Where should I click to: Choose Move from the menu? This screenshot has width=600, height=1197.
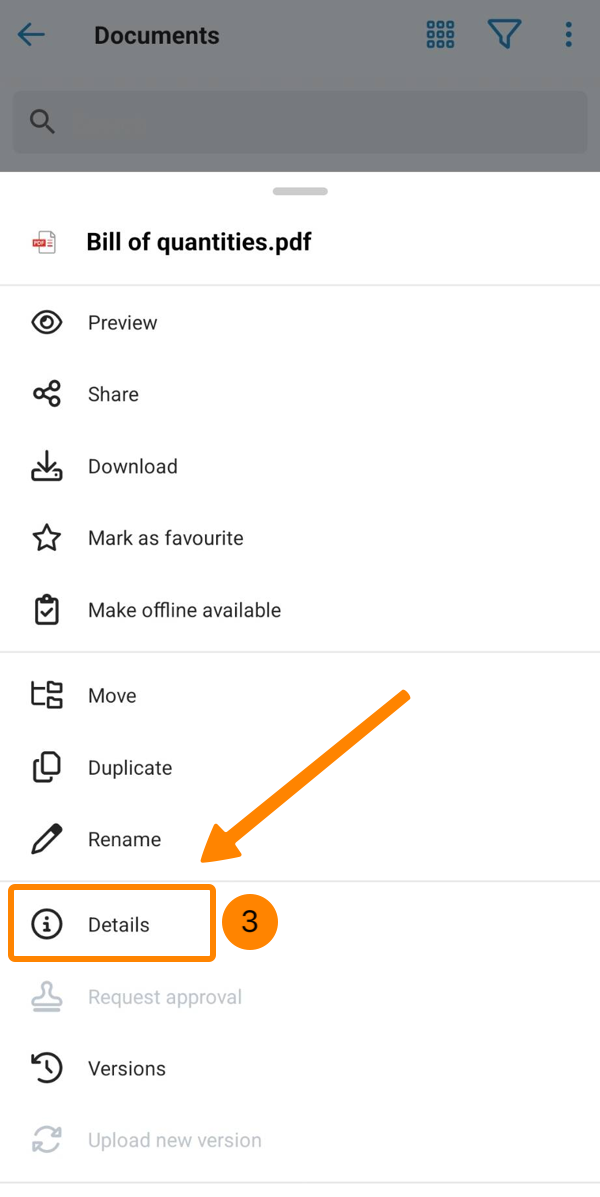(x=300, y=695)
